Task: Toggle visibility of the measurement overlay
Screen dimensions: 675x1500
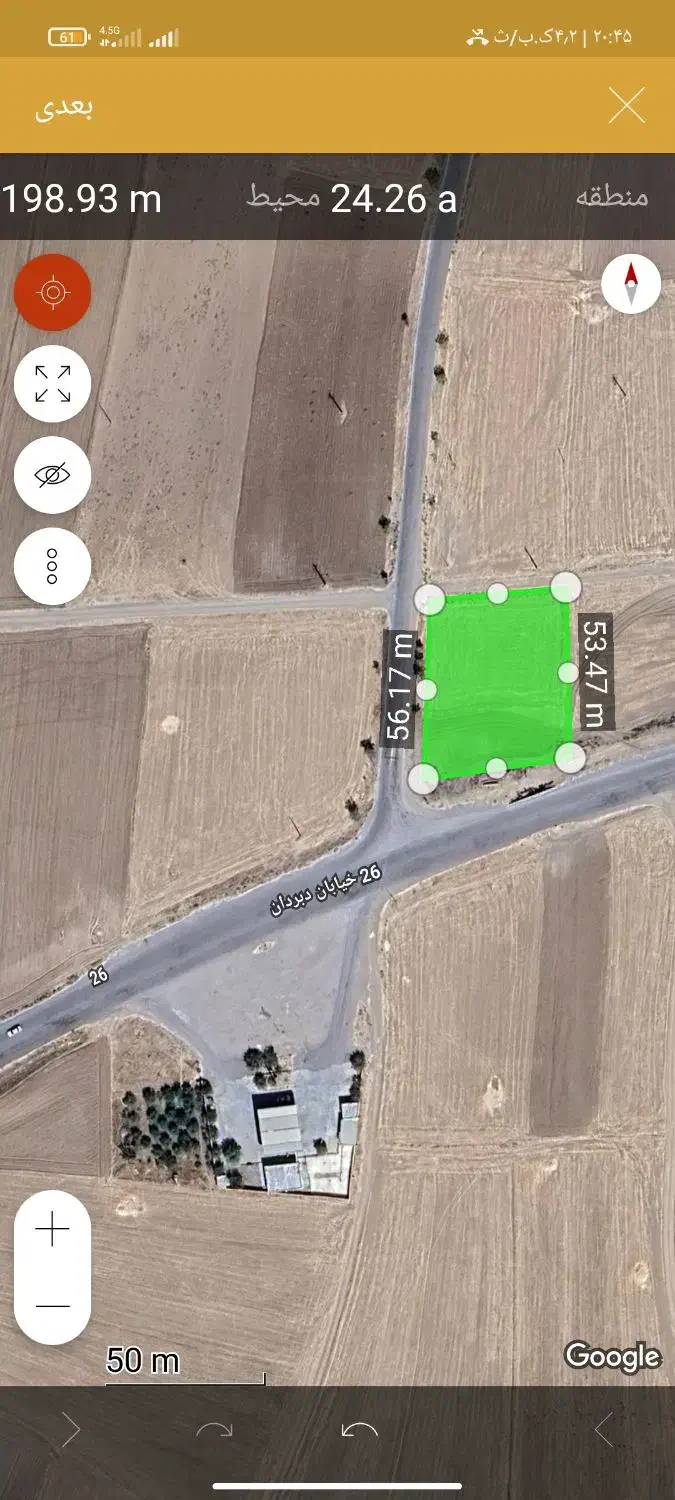Action: (x=53, y=475)
